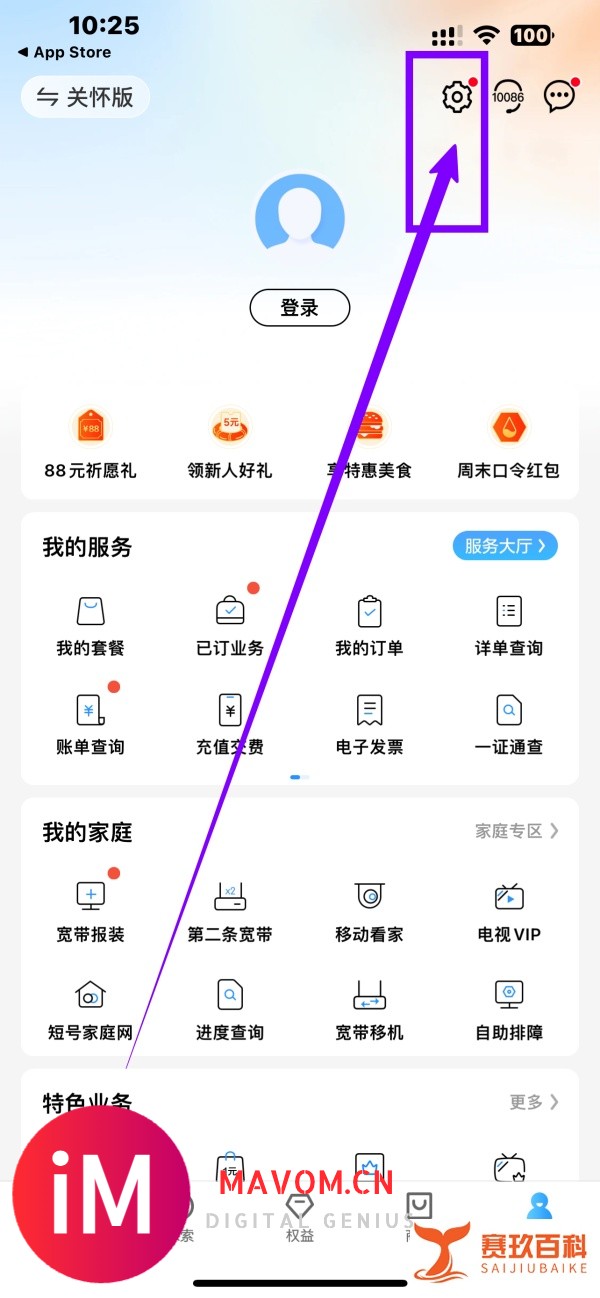
Task: Open 88元祈愿礼 promotion
Action: click(90, 445)
